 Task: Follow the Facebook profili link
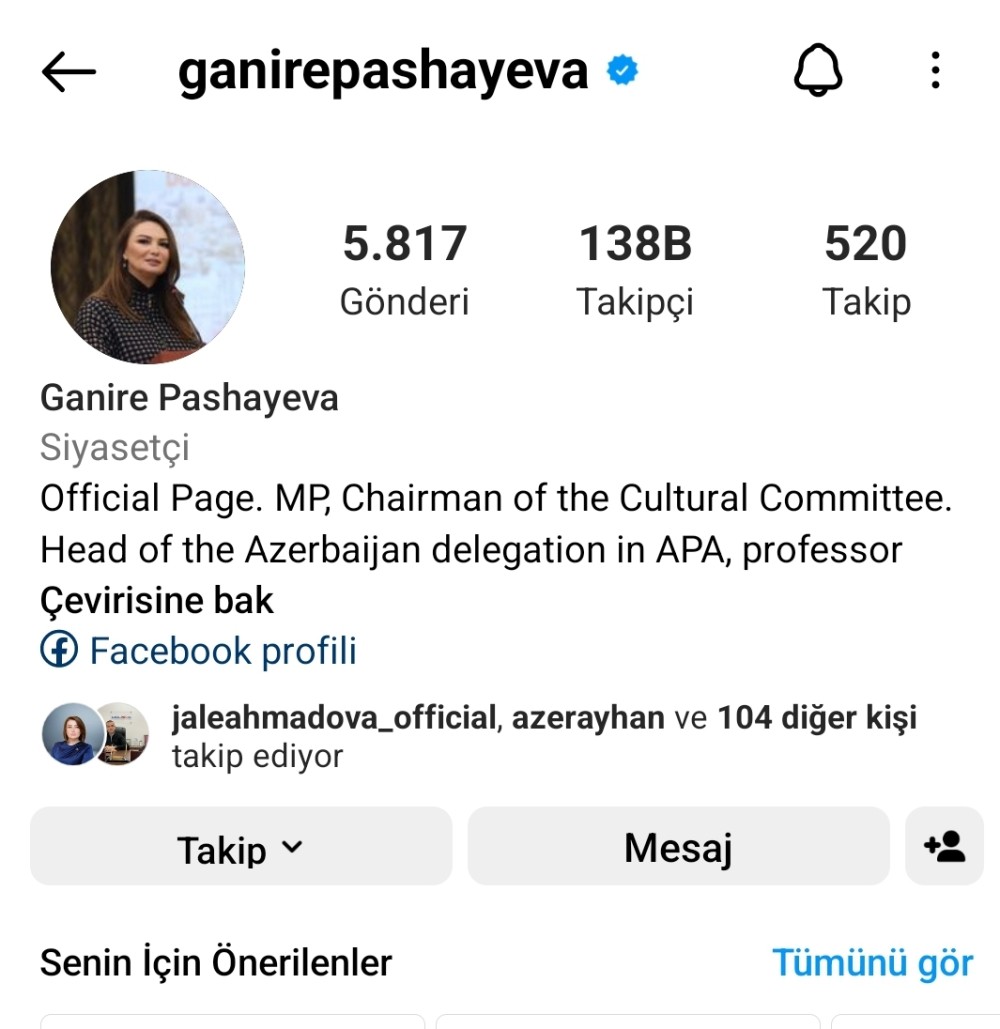click(x=222, y=650)
